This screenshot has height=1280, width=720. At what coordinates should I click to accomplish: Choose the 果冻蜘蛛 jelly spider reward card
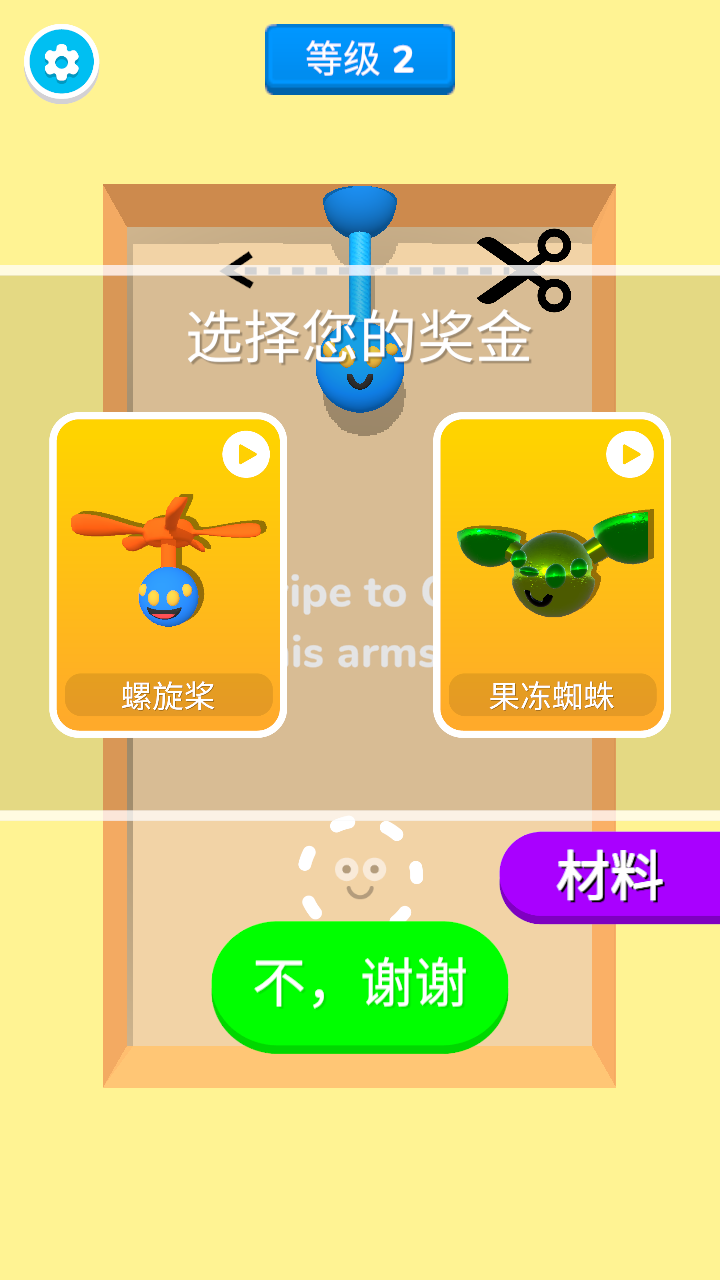(552, 575)
